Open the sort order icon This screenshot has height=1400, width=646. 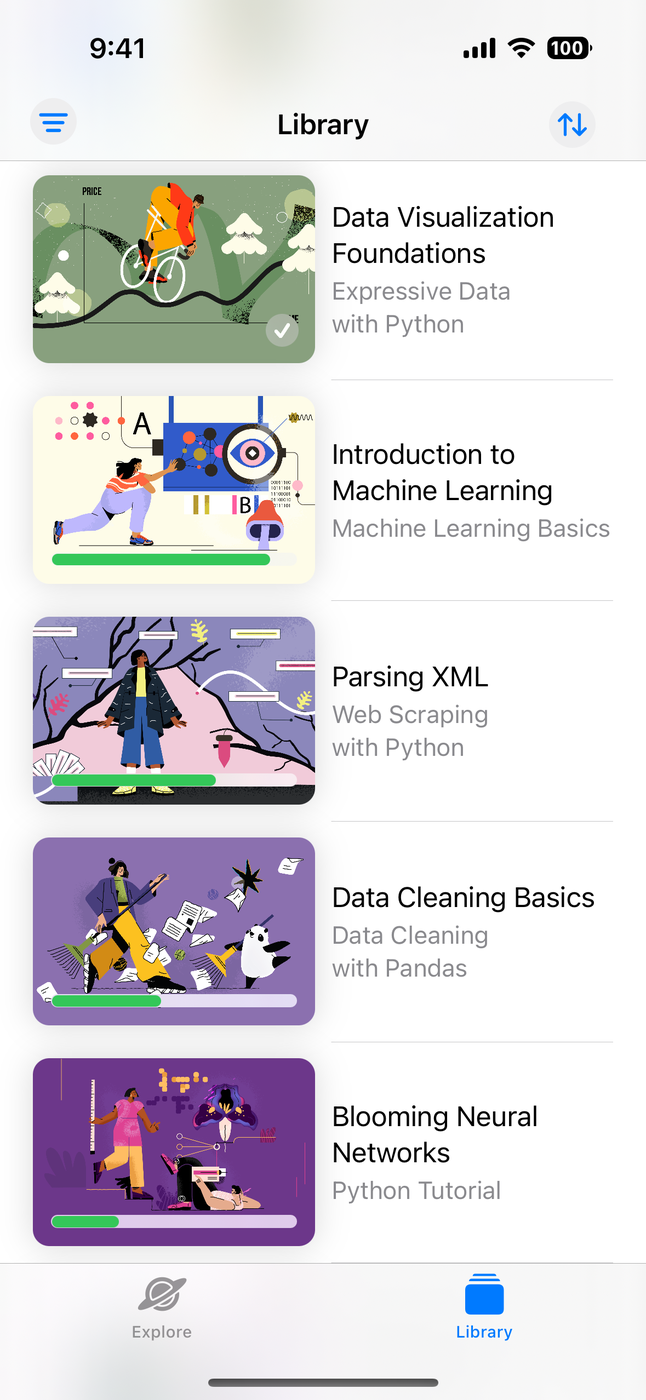(x=572, y=124)
